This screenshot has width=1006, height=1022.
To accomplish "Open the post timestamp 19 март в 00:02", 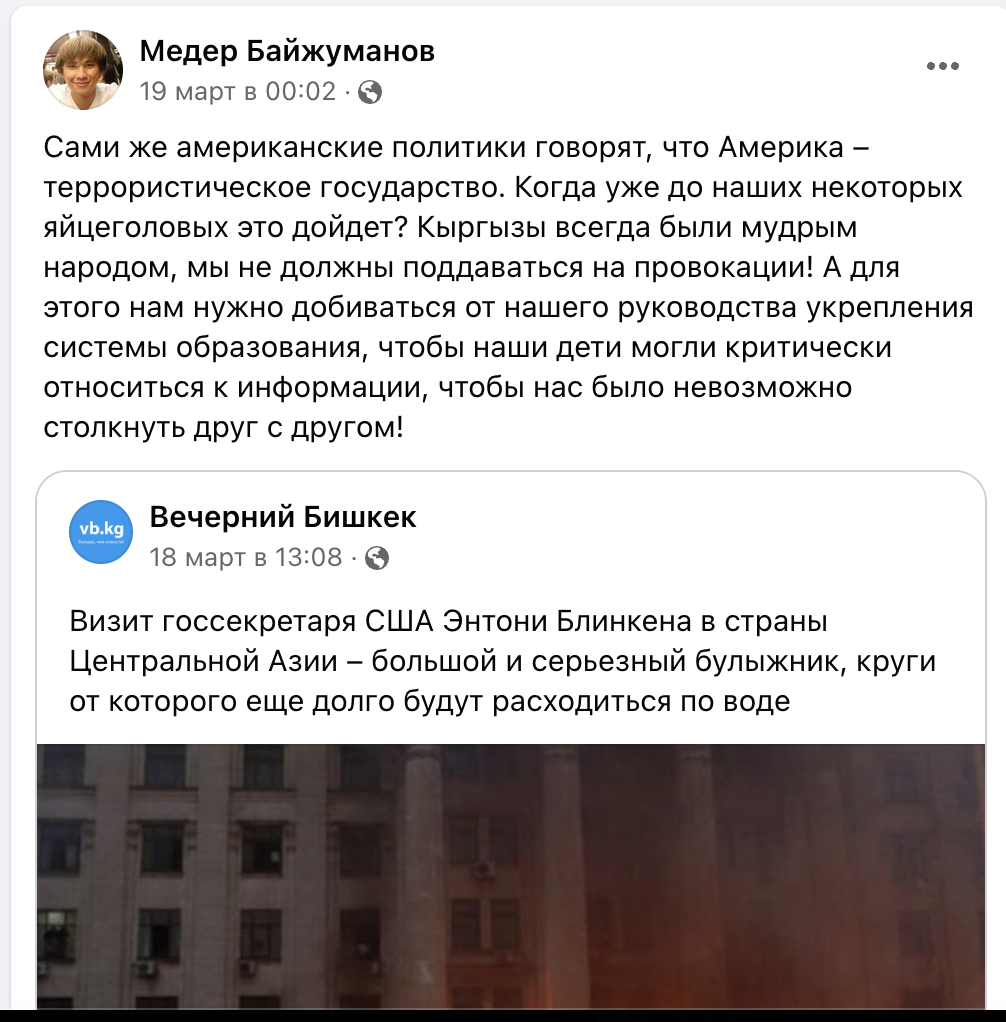I will 237,91.
